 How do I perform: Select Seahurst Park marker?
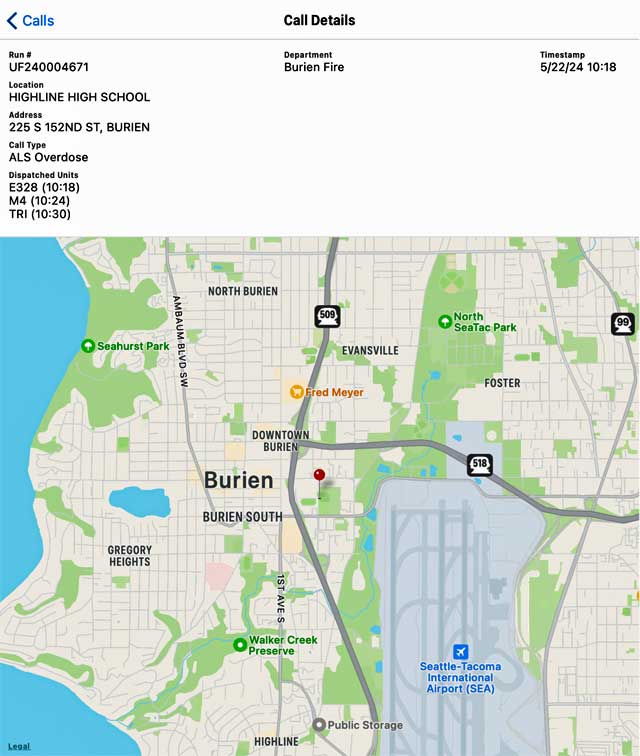tap(88, 346)
